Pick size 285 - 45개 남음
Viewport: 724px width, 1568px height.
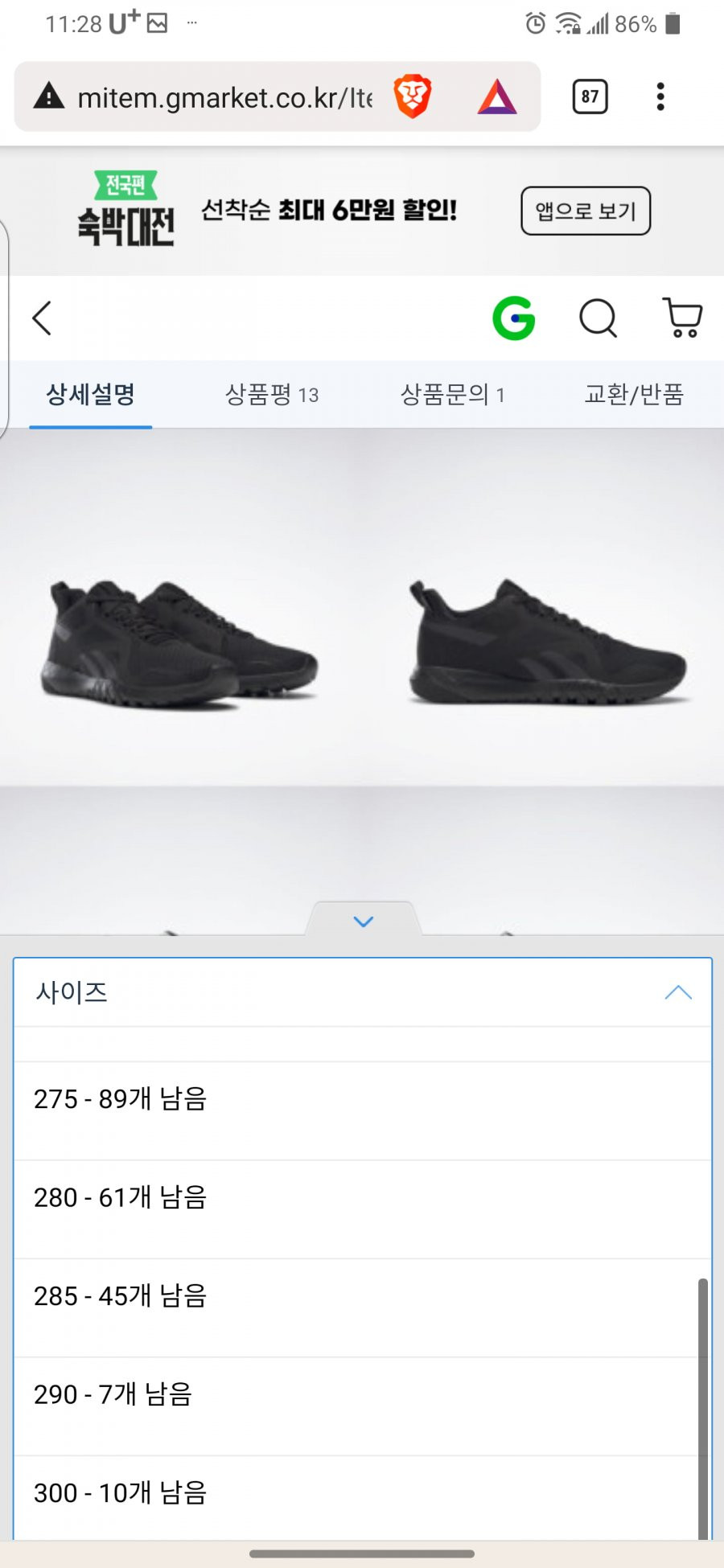point(362,1296)
